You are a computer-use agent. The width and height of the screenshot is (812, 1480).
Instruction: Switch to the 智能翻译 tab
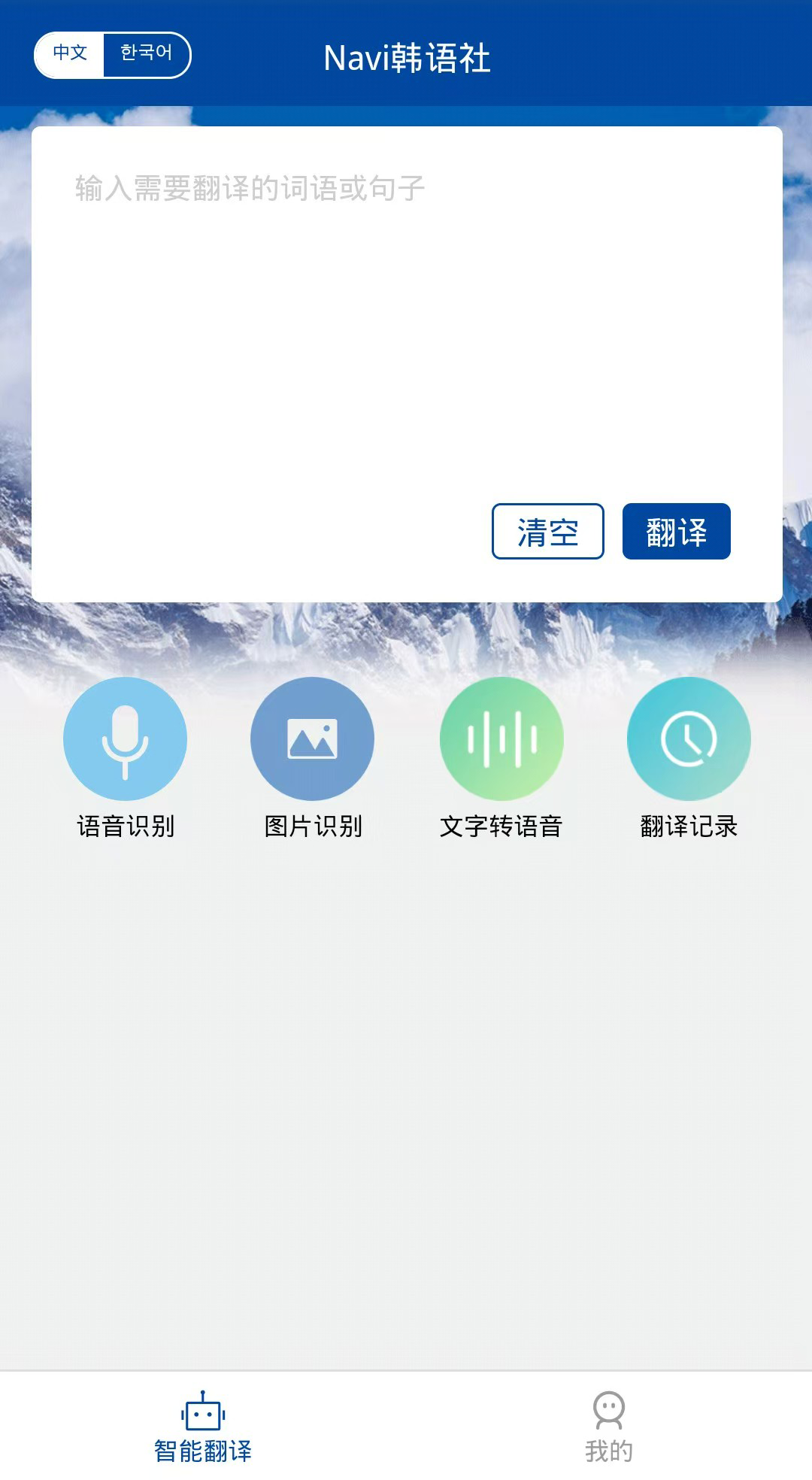tap(203, 1427)
